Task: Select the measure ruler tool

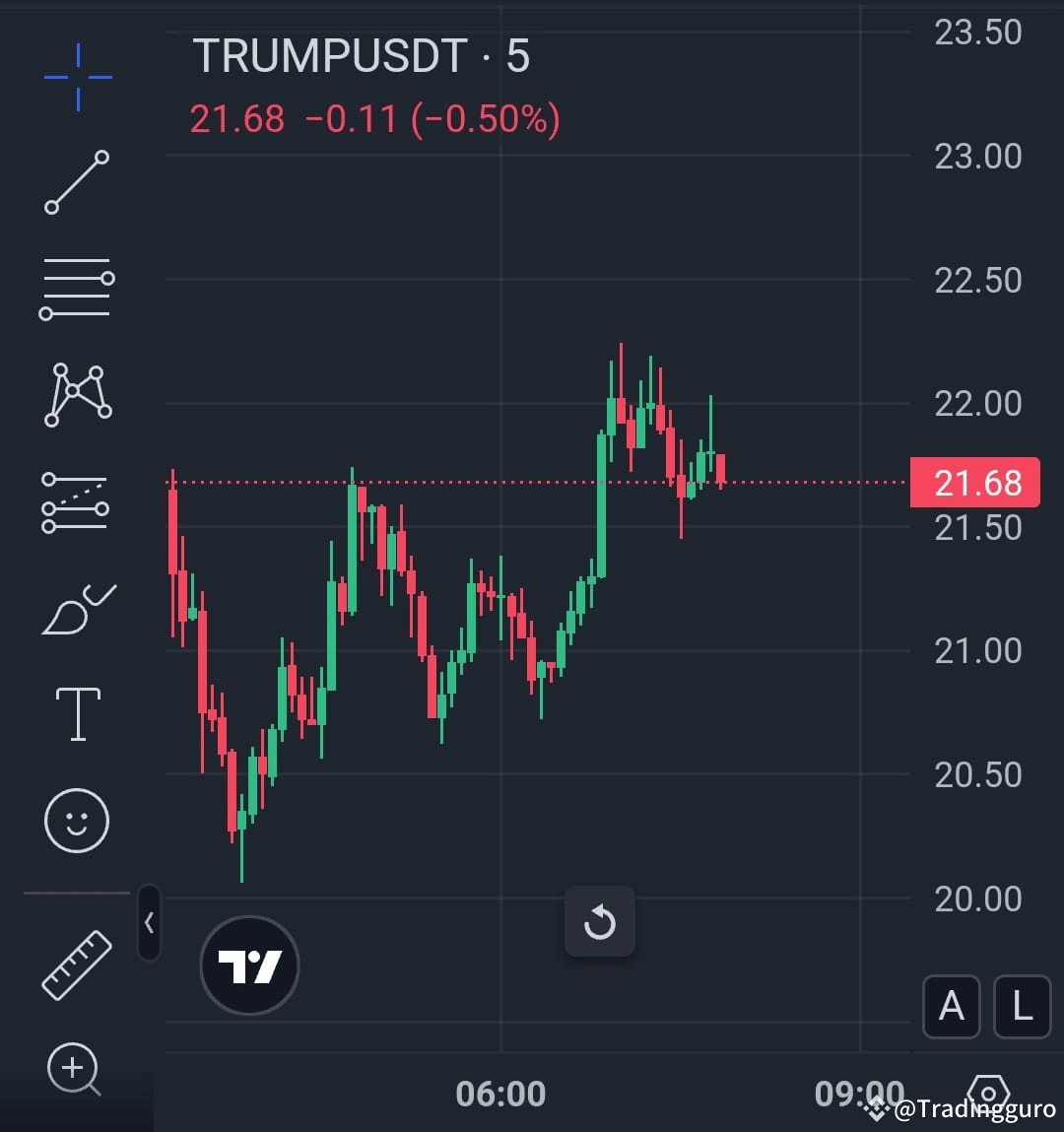Action: (x=77, y=964)
